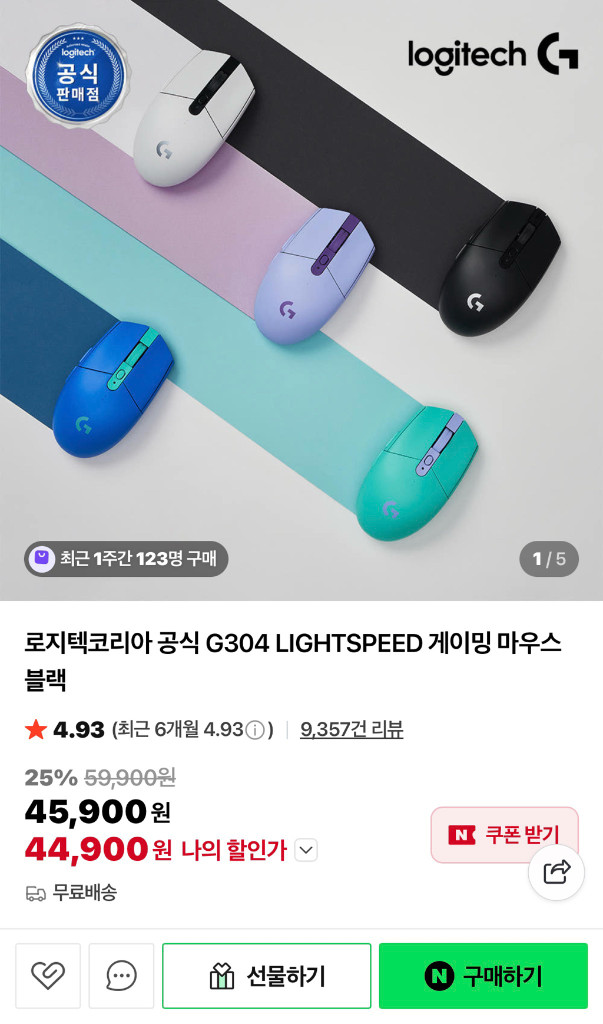This screenshot has width=603, height=1024.
Task: Share this product page
Action: click(556, 872)
